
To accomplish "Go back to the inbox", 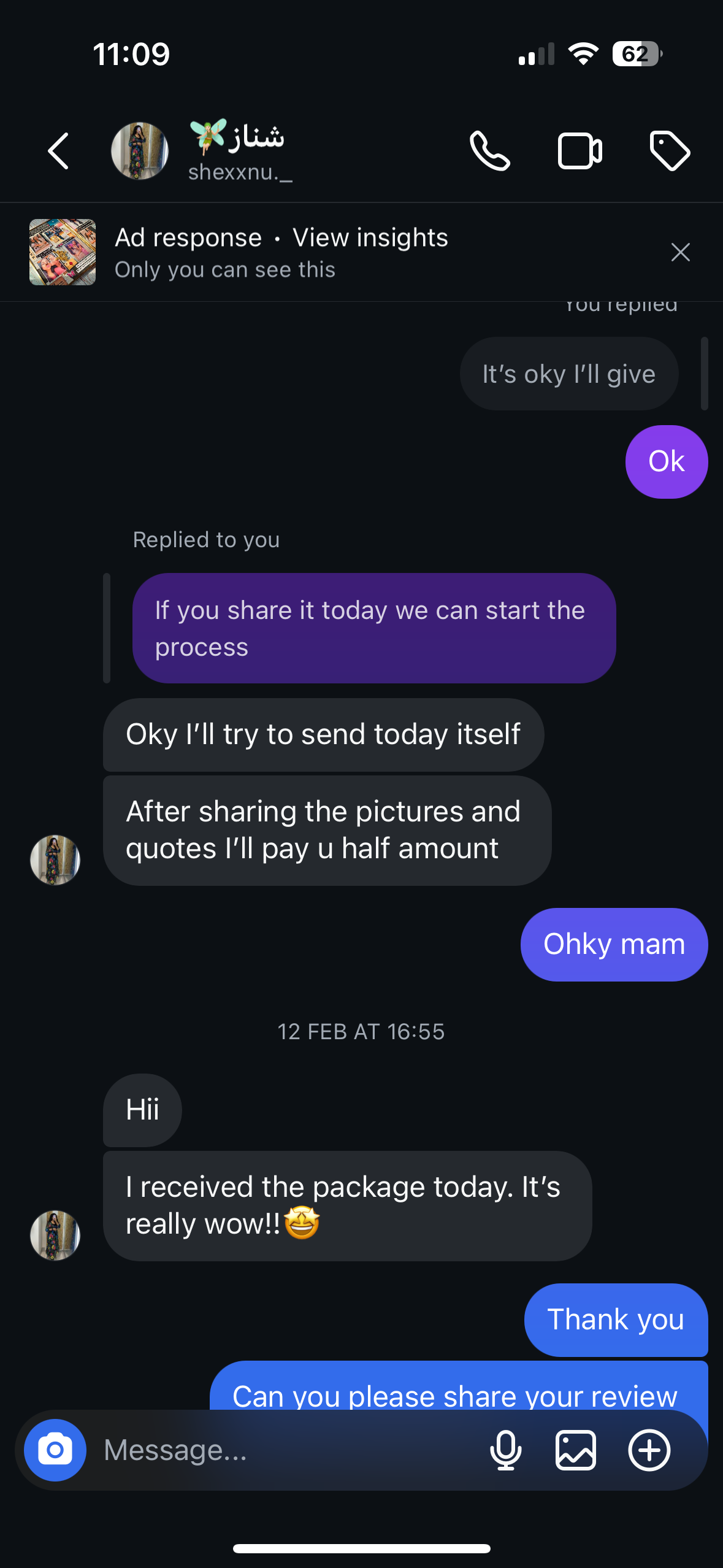I will [x=59, y=151].
